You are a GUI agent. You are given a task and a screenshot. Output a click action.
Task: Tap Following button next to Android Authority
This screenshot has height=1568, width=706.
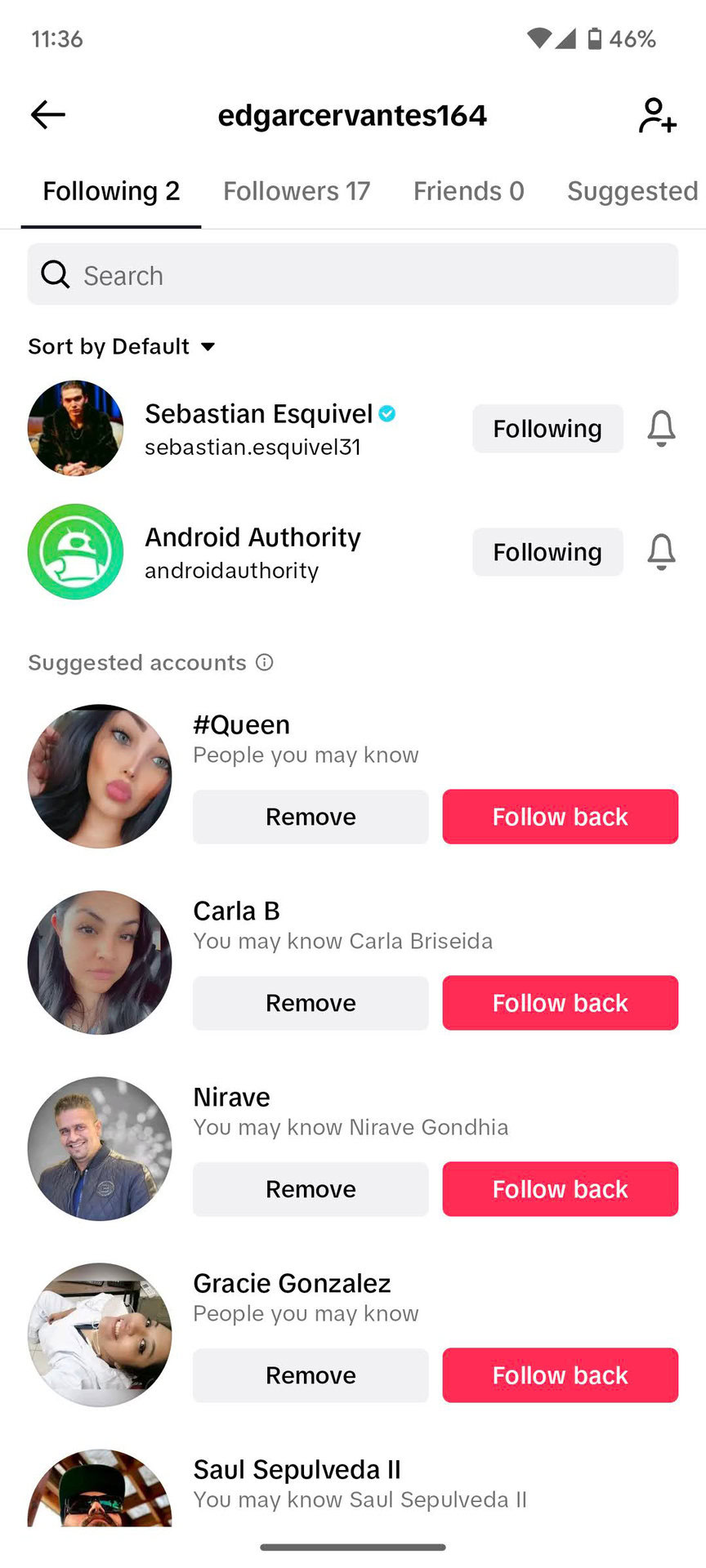tap(547, 552)
